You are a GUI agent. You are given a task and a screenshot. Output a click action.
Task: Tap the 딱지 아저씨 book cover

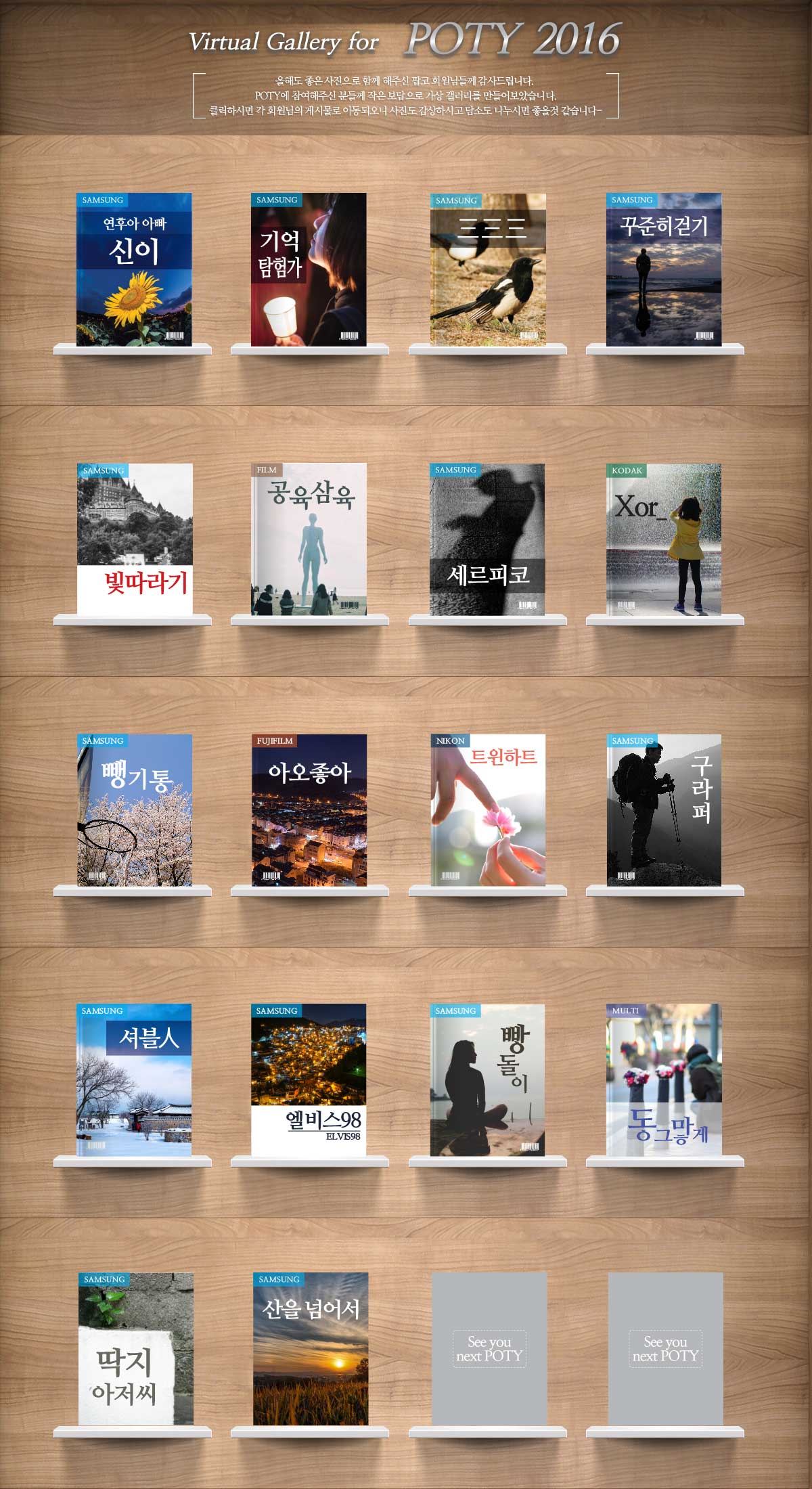[x=135, y=1349]
